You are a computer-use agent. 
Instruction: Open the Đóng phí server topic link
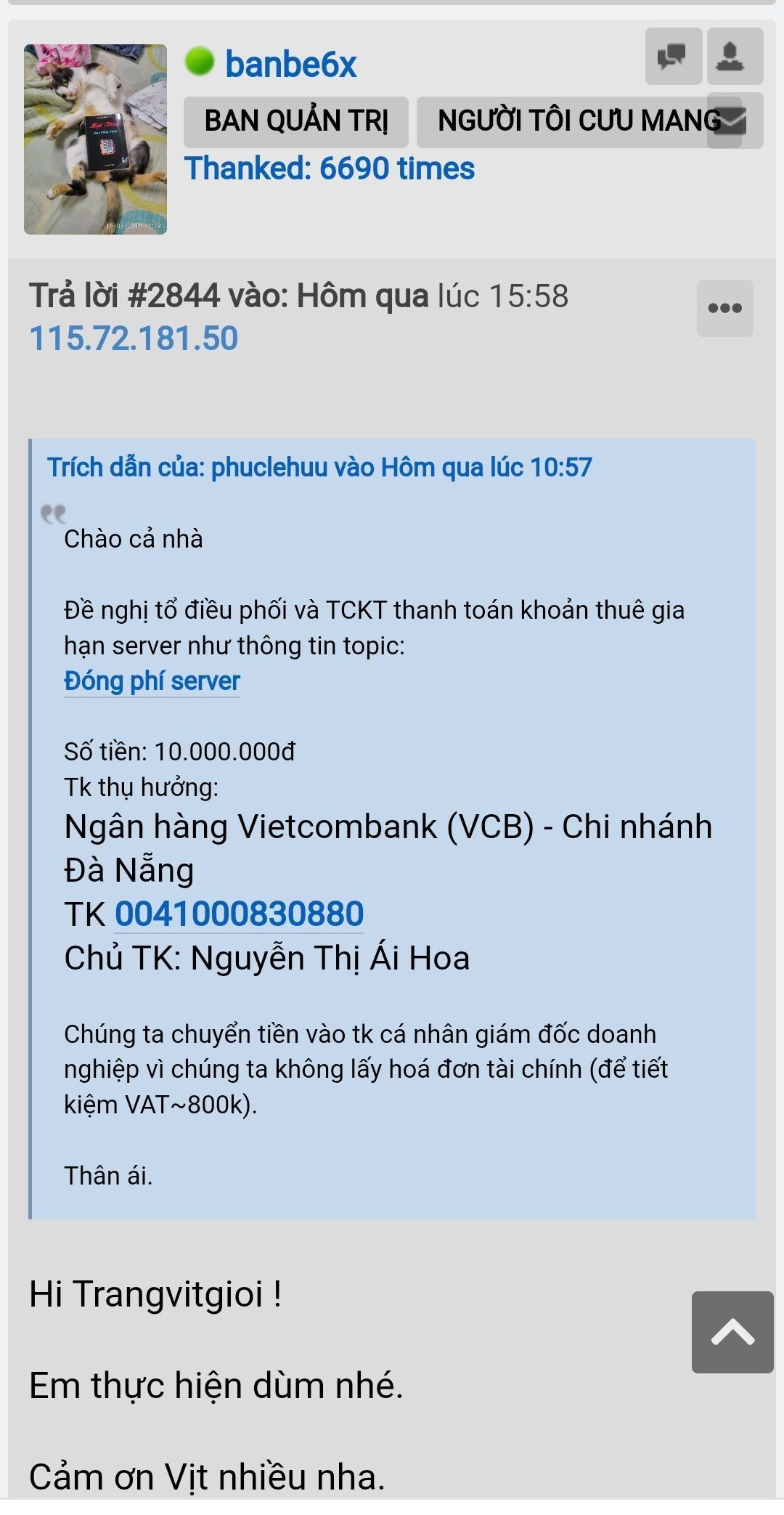(x=152, y=681)
